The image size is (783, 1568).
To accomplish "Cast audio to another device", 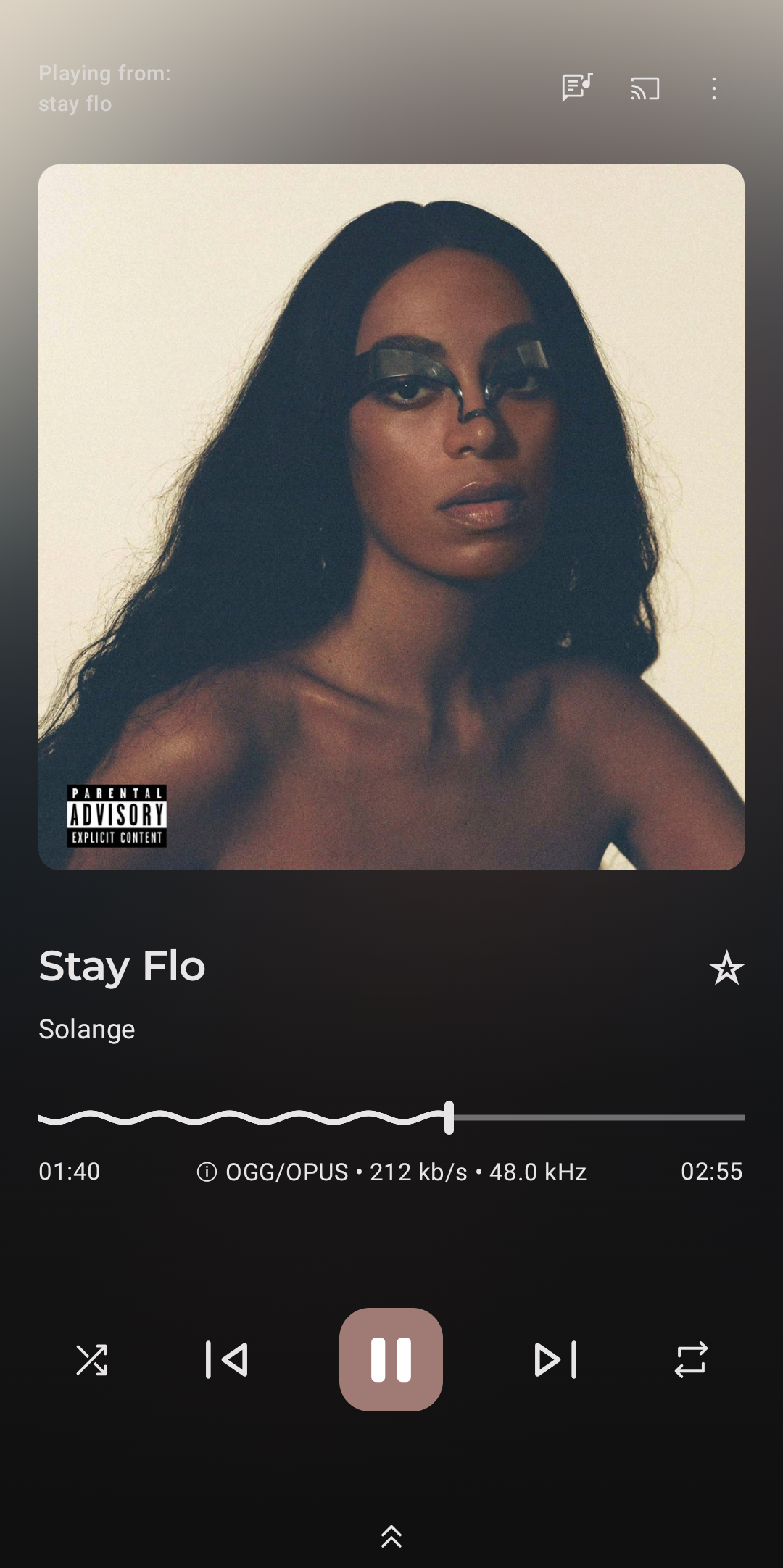I will click(x=645, y=88).
